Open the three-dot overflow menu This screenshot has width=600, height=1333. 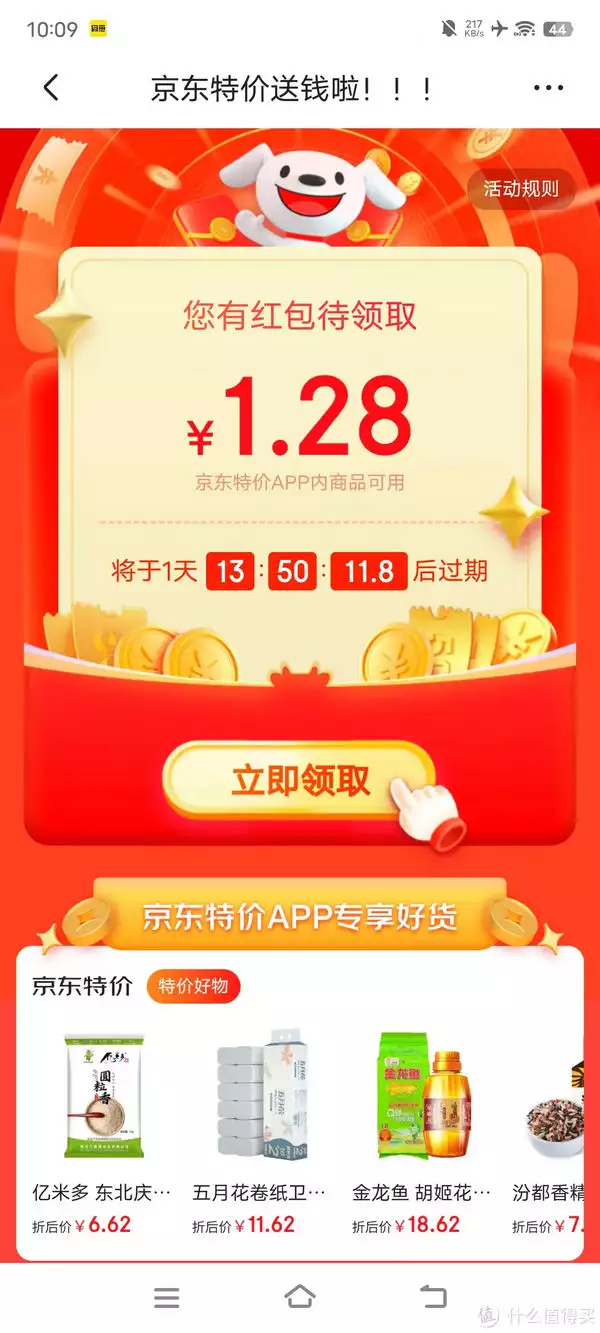click(x=548, y=88)
